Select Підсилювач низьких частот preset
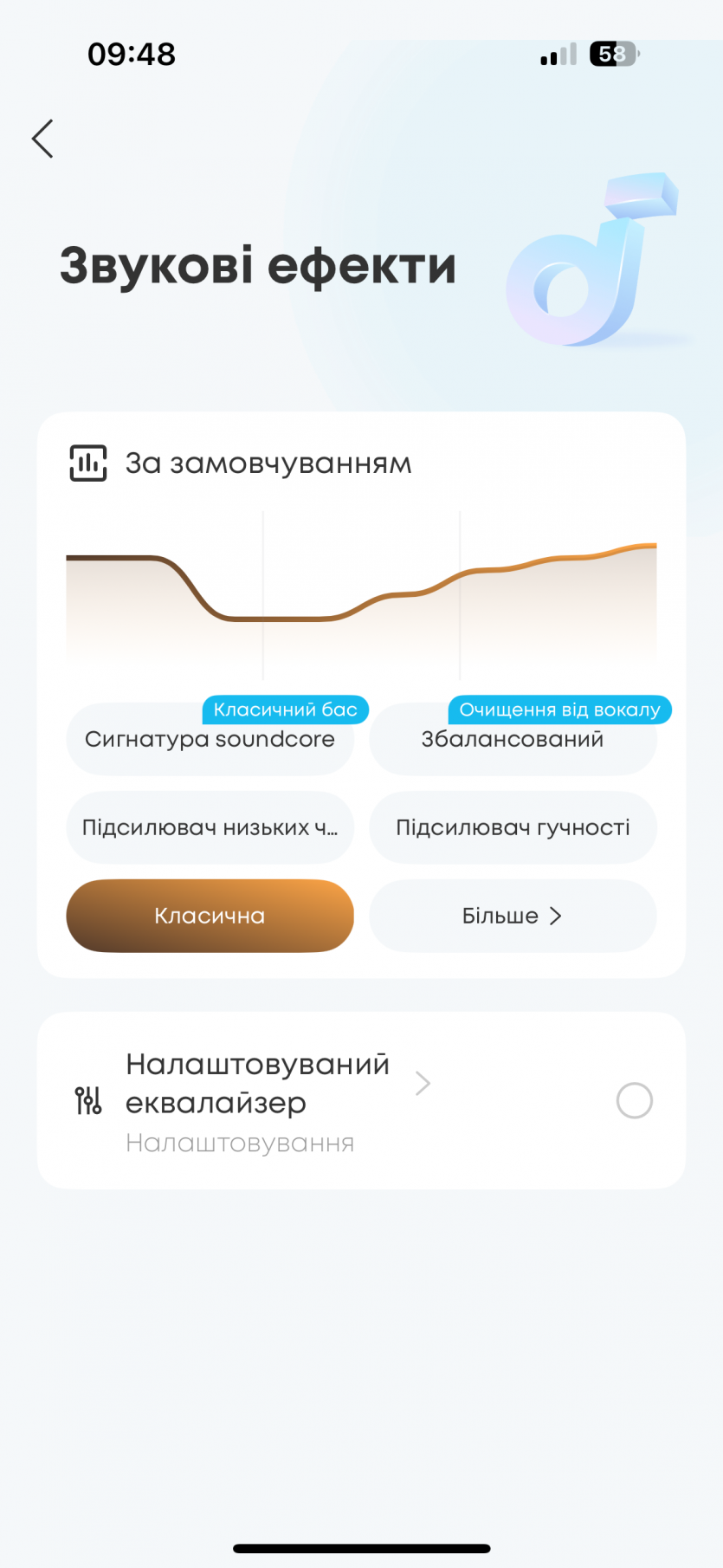 coord(210,828)
